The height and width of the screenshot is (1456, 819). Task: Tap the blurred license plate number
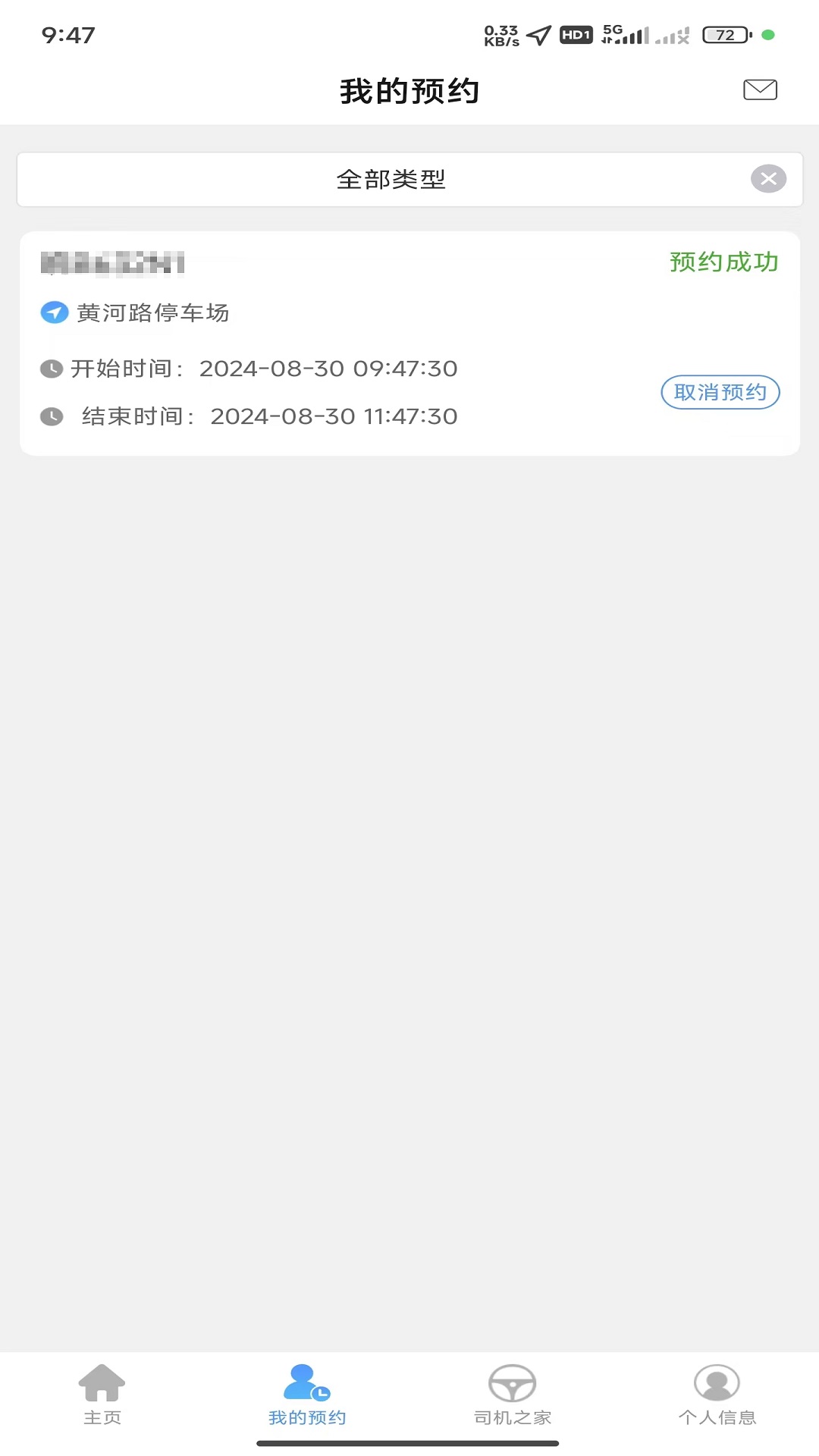114,264
